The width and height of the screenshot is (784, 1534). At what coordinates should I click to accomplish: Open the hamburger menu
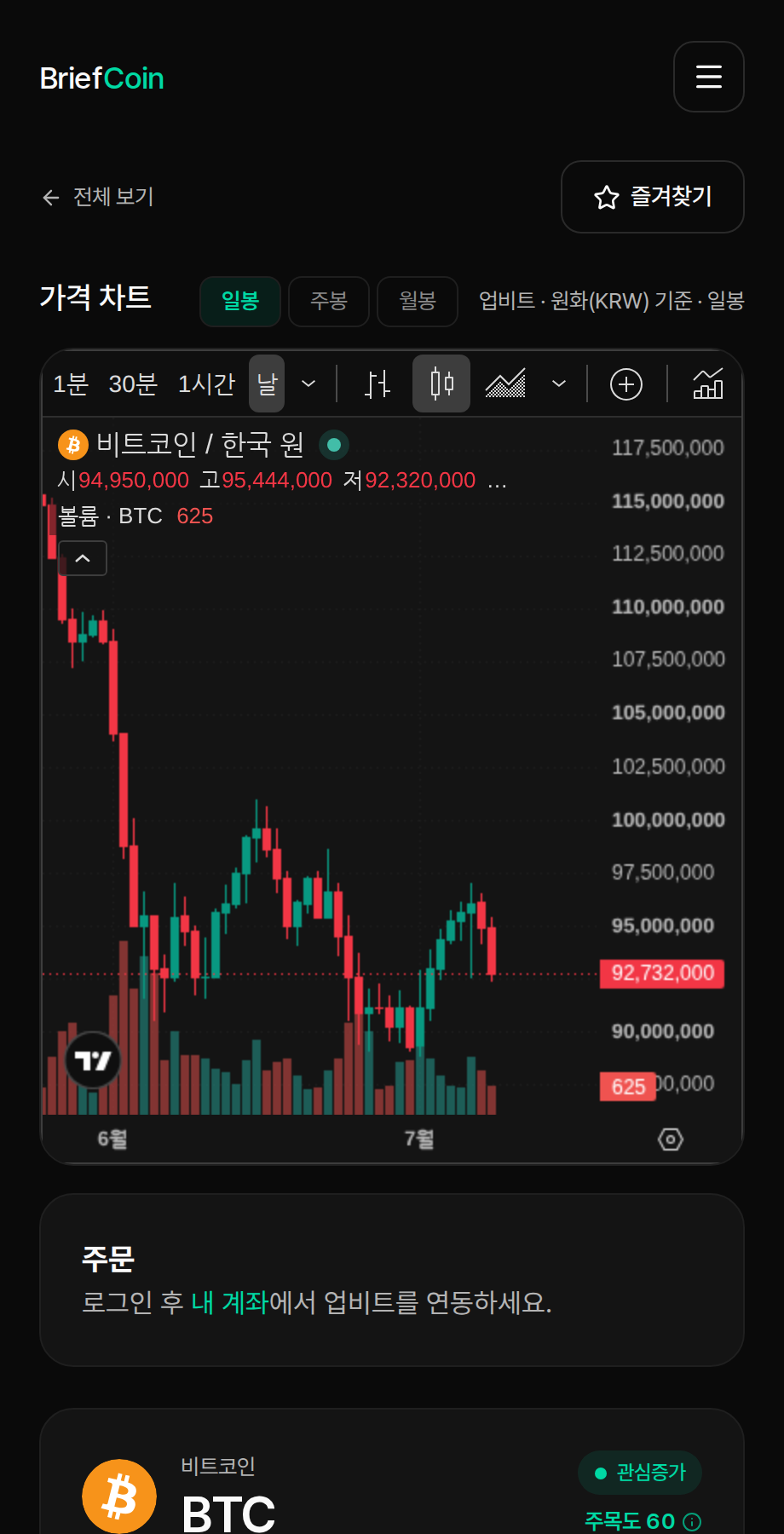click(709, 77)
